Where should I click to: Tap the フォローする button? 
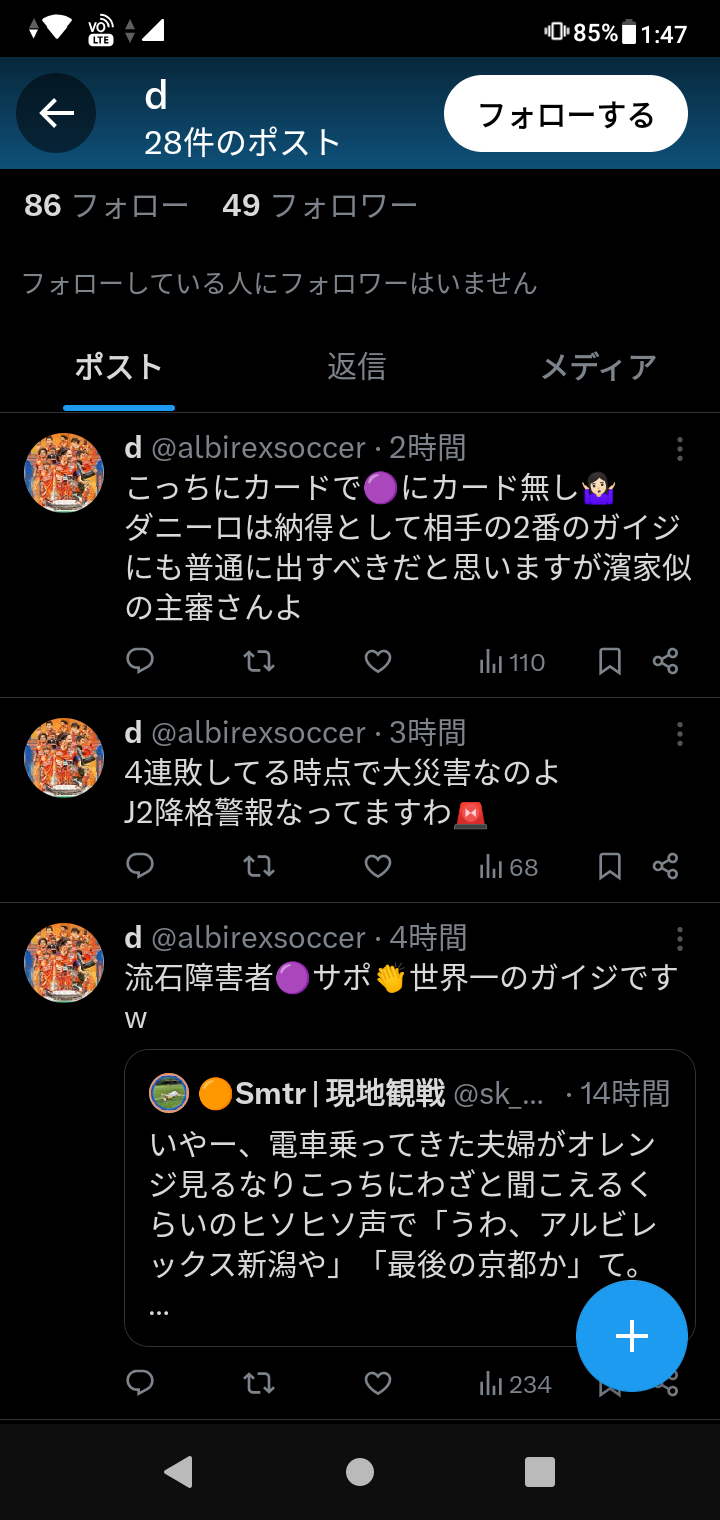(x=566, y=114)
